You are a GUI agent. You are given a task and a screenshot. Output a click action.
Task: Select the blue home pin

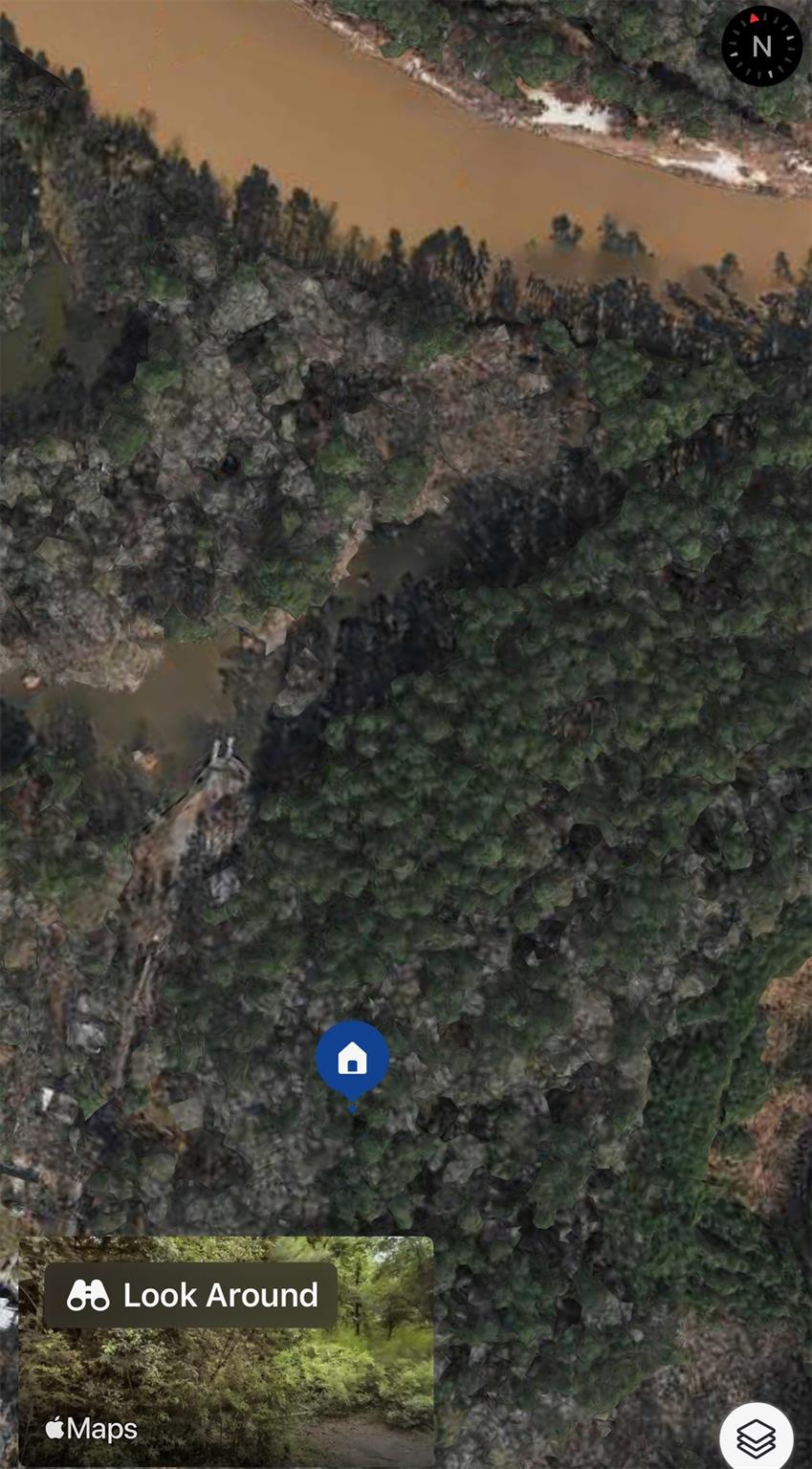click(x=352, y=1060)
